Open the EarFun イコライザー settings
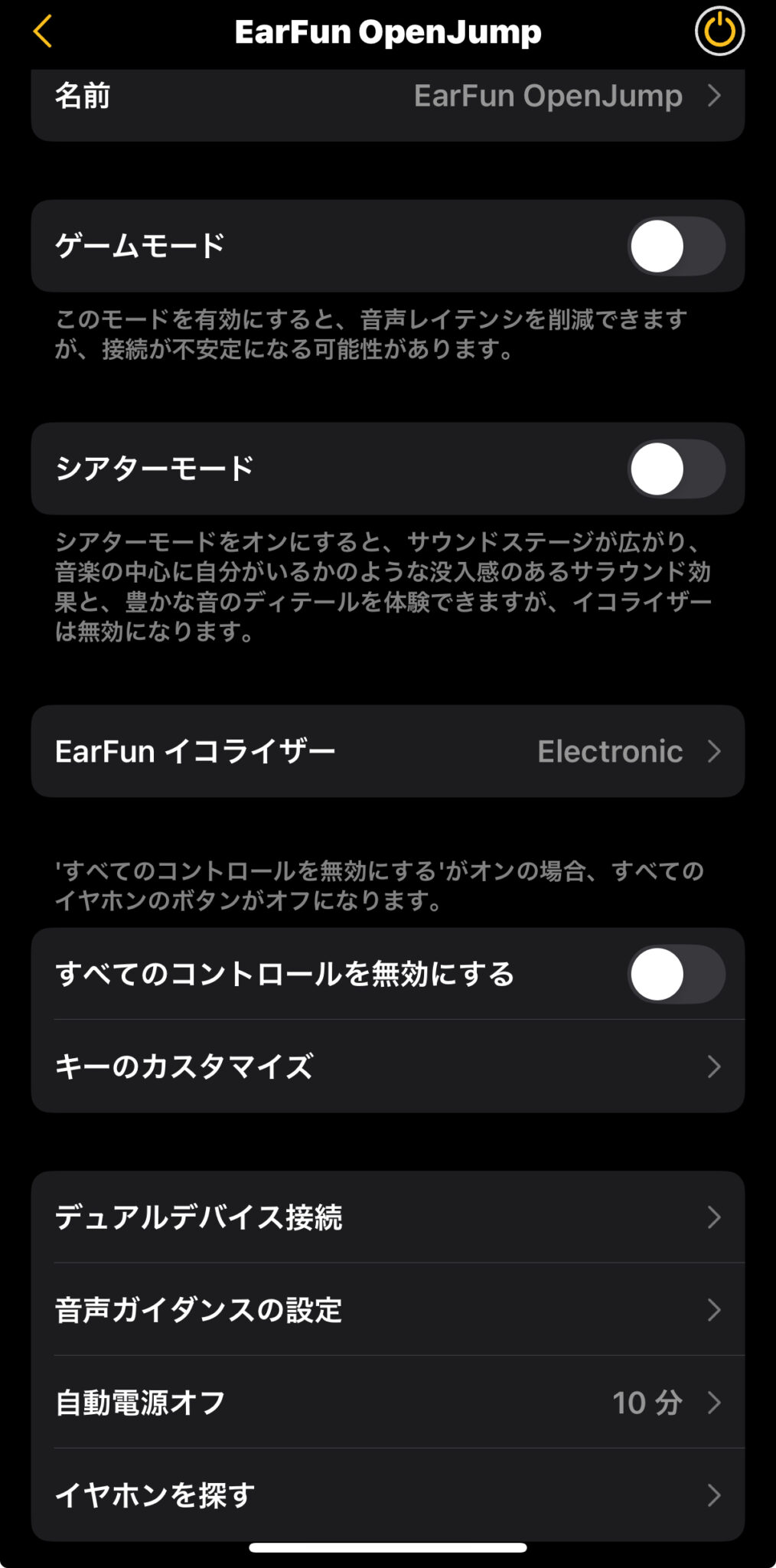The width and height of the screenshot is (776, 1568). tap(388, 751)
